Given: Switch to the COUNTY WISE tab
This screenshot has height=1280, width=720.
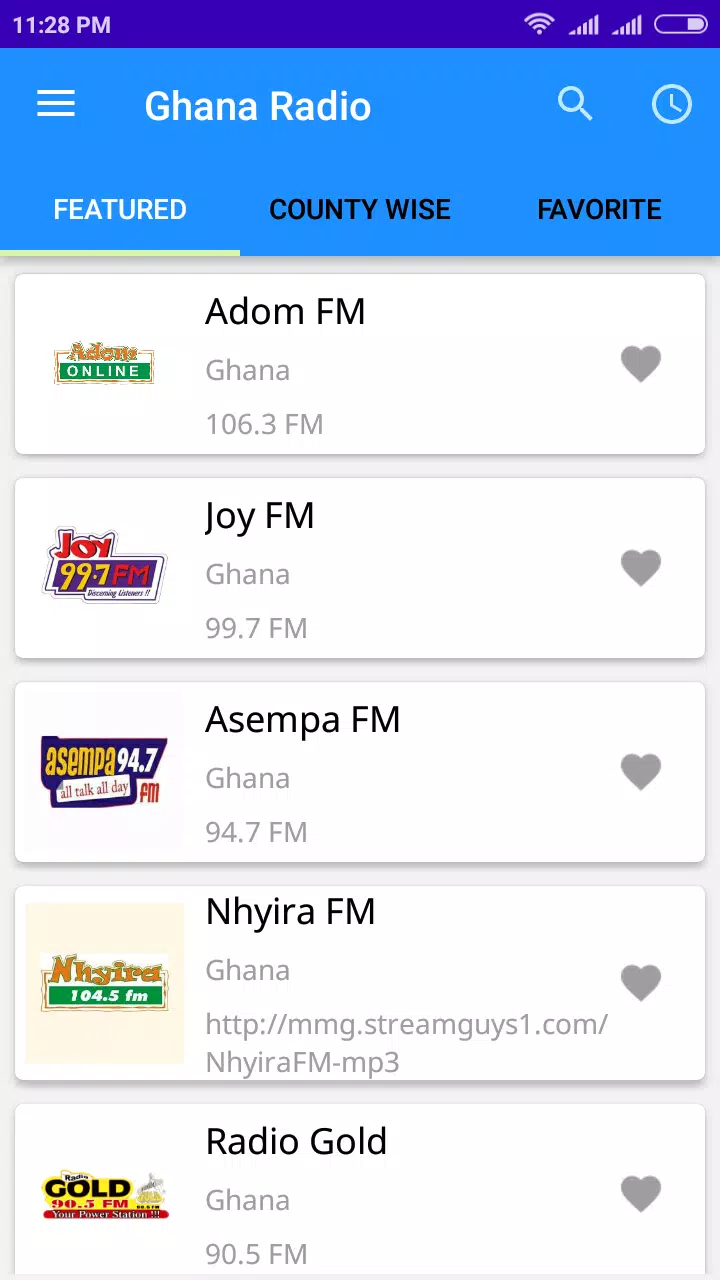Looking at the screenshot, I should pos(359,209).
